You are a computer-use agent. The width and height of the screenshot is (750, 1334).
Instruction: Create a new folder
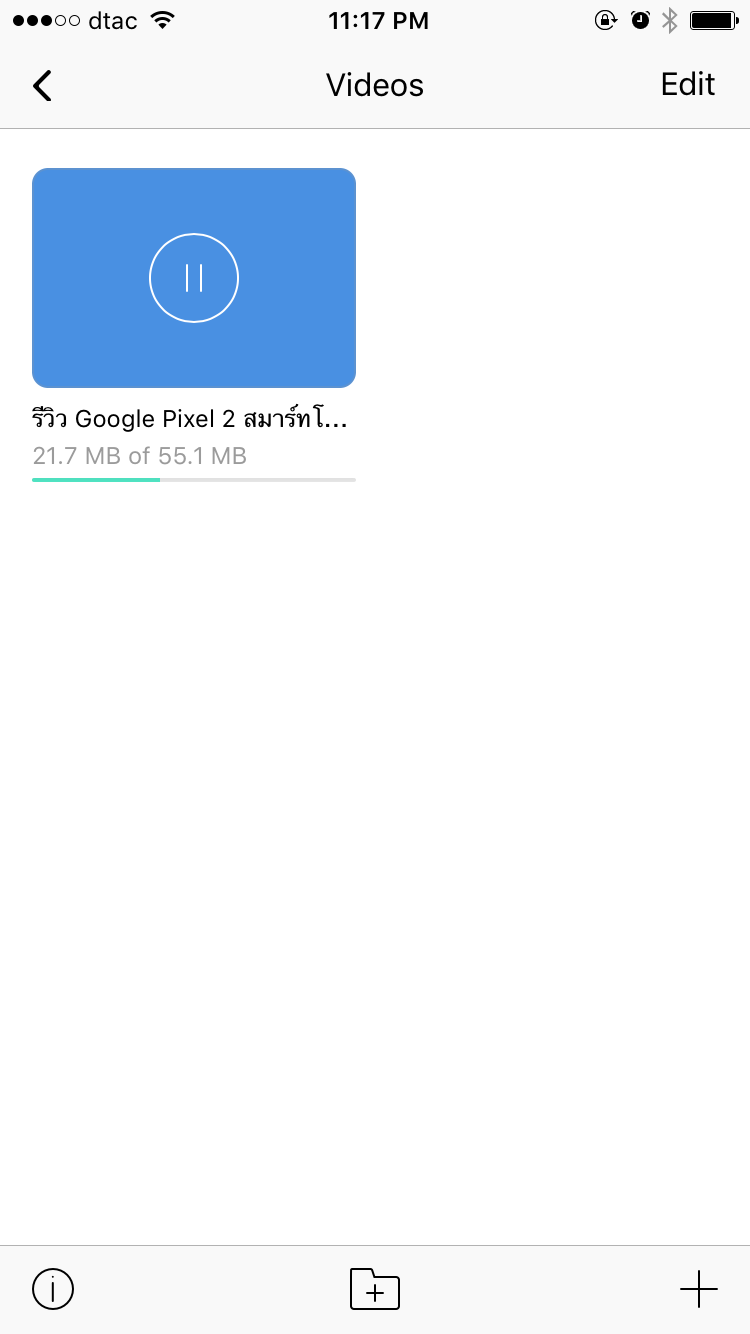point(375,1289)
